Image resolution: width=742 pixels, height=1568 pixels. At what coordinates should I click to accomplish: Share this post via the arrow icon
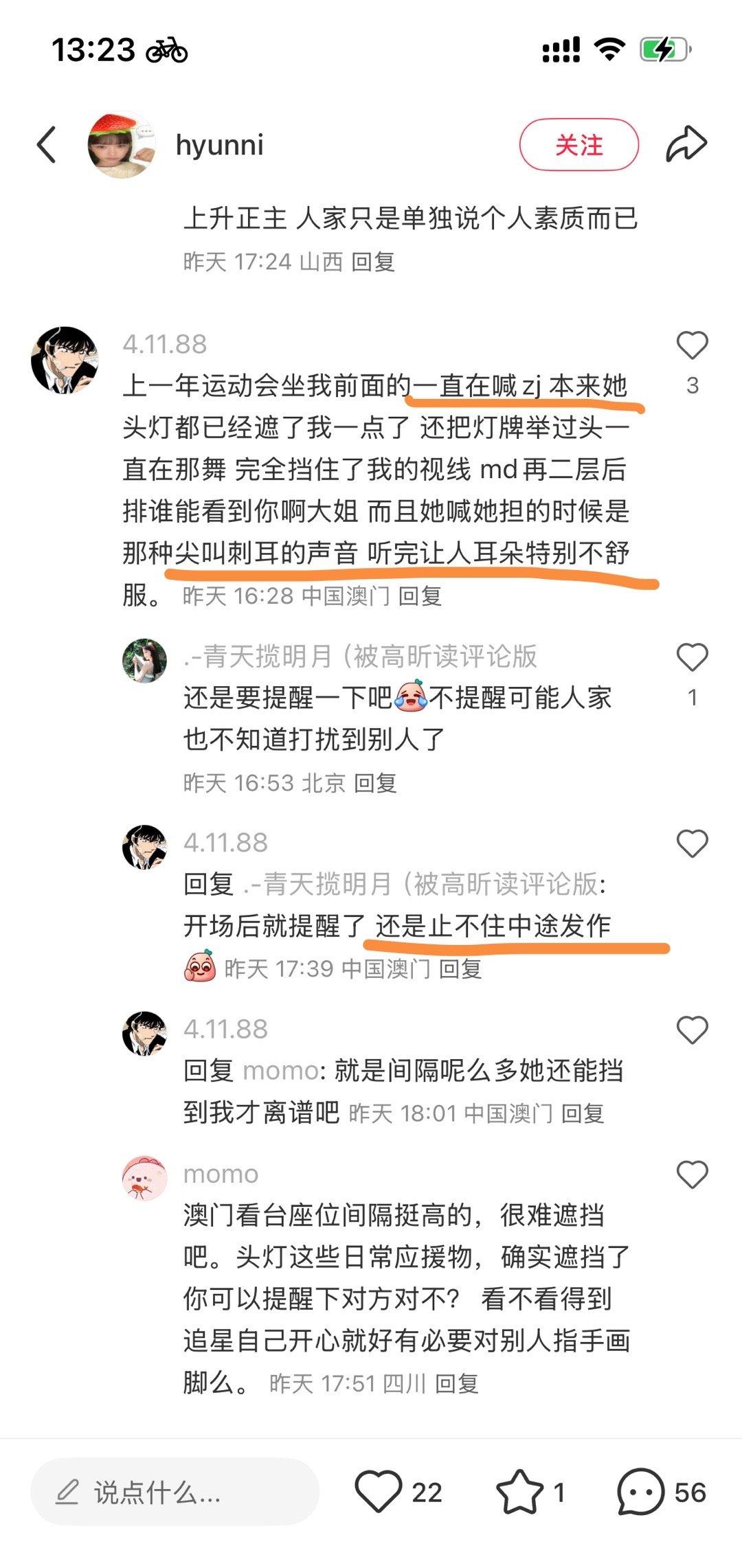pyautogui.click(x=686, y=144)
